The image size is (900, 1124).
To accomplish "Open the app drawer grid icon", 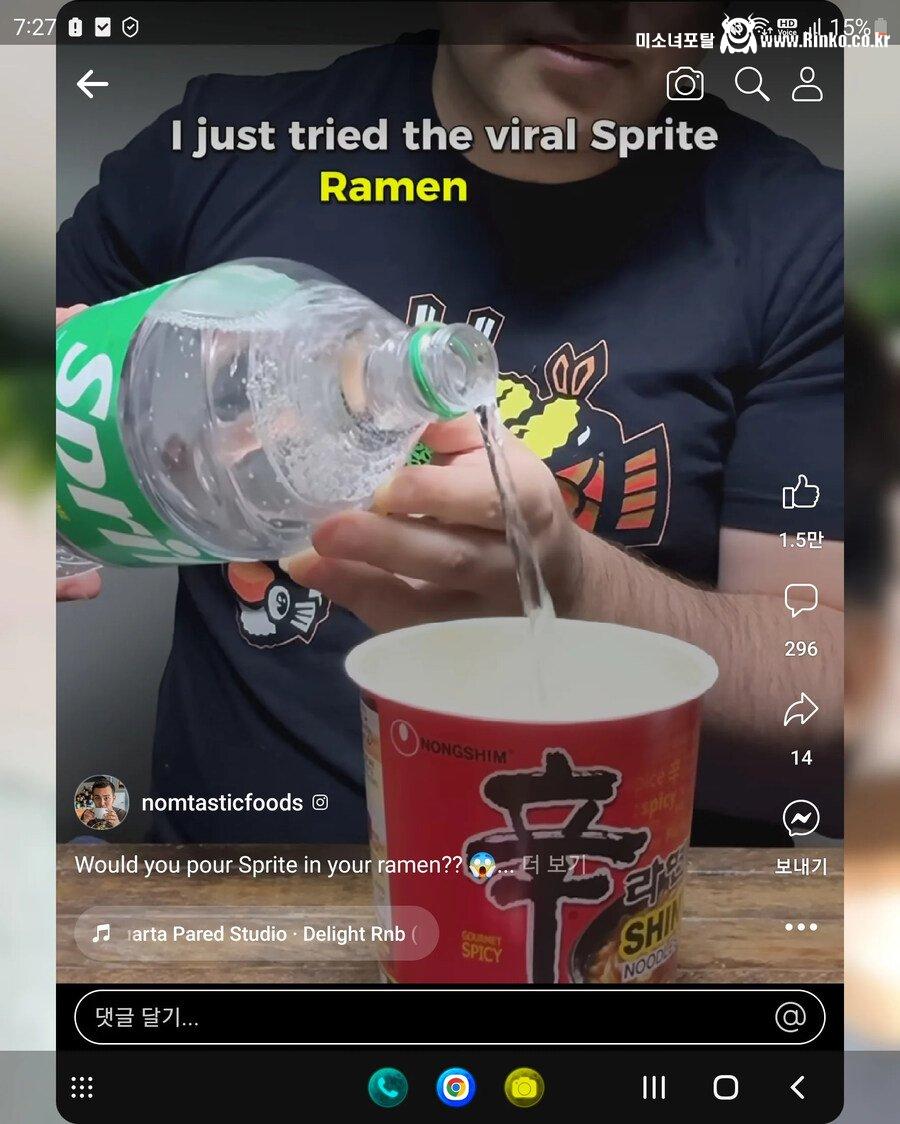I will tap(82, 1087).
